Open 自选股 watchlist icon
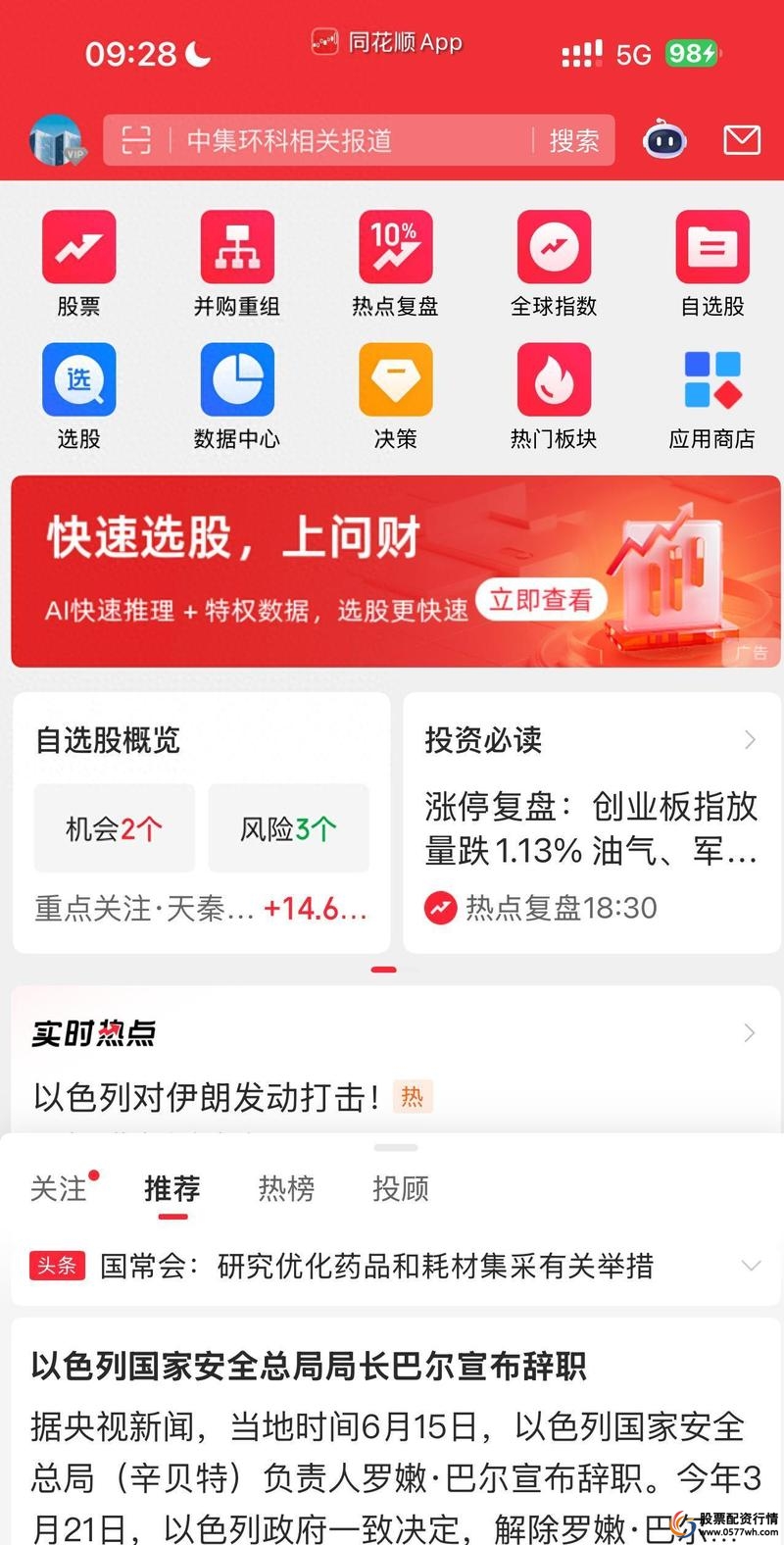Viewport: 784px width, 1545px height. (x=712, y=246)
